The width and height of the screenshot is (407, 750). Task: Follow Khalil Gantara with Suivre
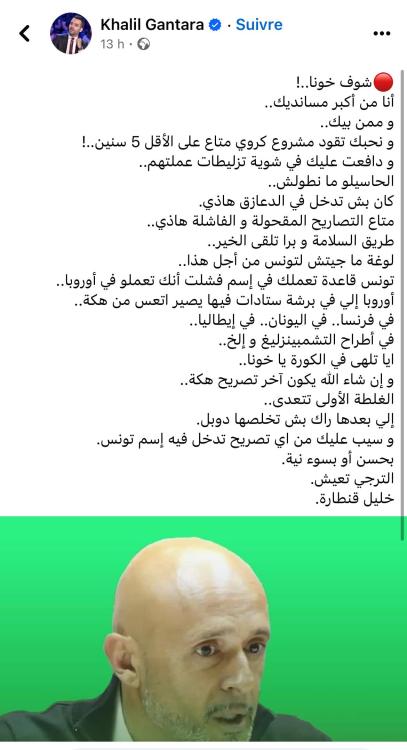[259, 25]
